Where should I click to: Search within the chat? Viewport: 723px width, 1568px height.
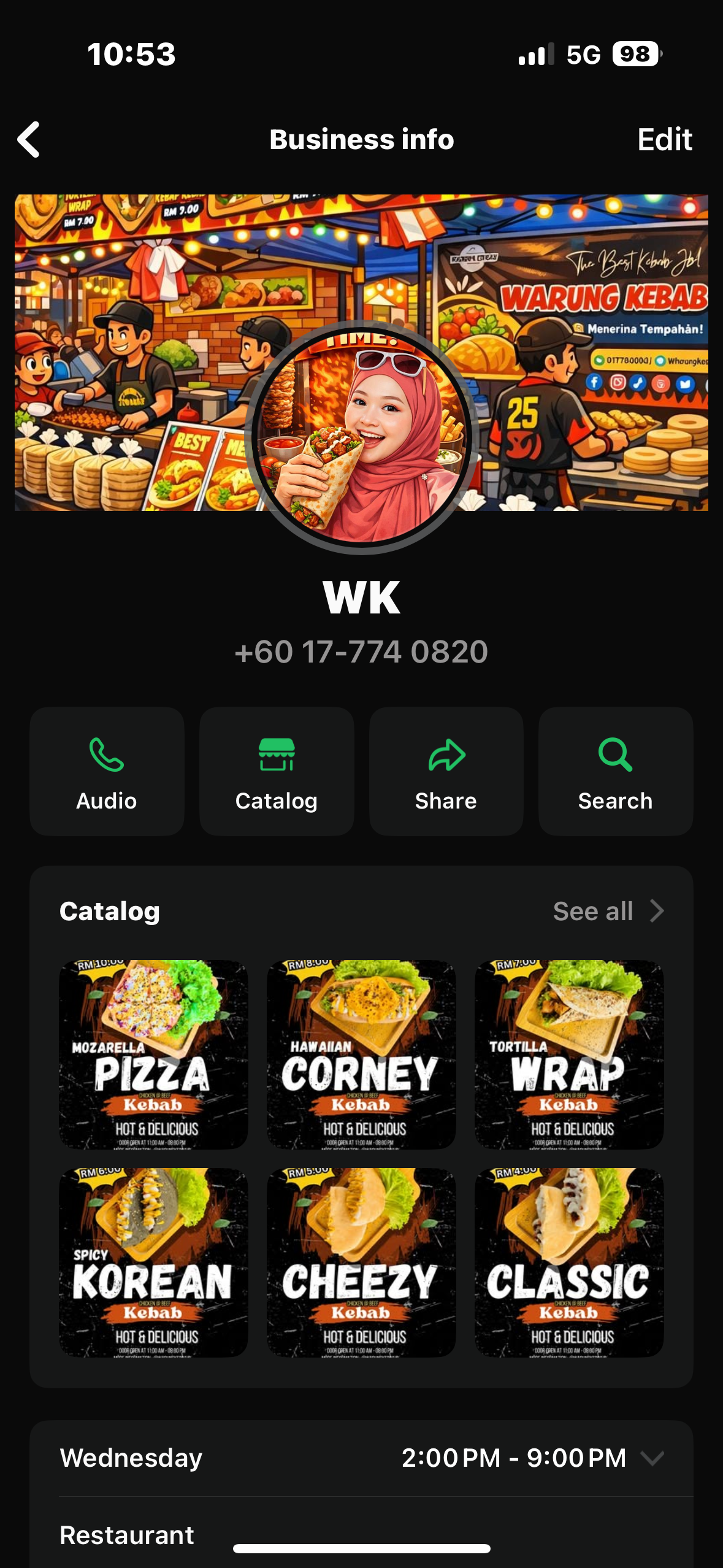615,771
